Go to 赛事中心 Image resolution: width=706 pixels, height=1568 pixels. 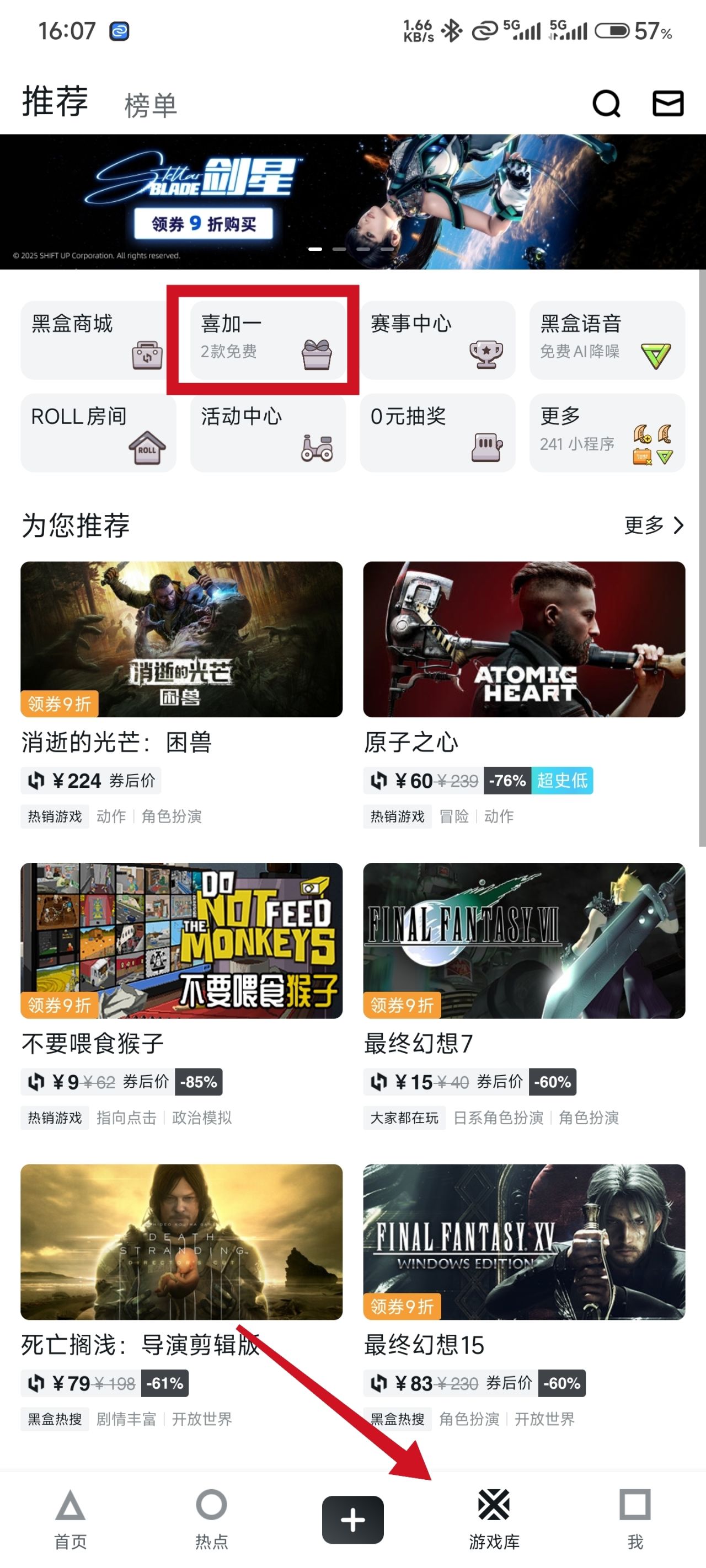click(x=437, y=340)
